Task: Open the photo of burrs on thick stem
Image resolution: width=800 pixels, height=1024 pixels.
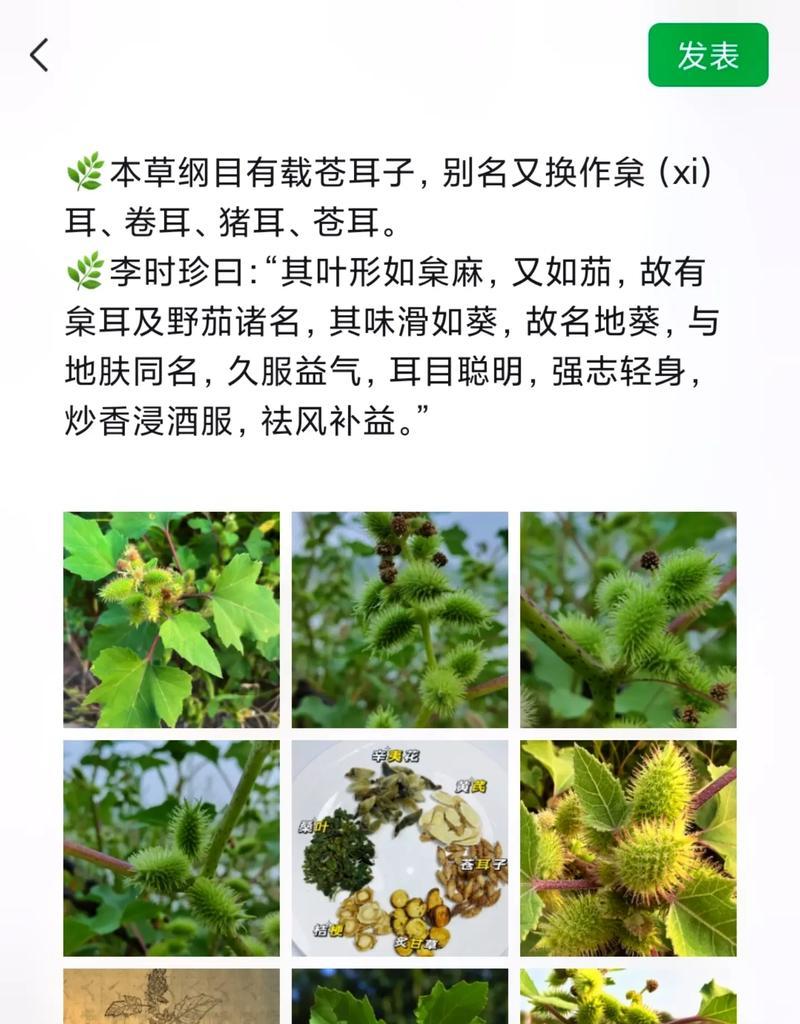Action: tap(628, 619)
